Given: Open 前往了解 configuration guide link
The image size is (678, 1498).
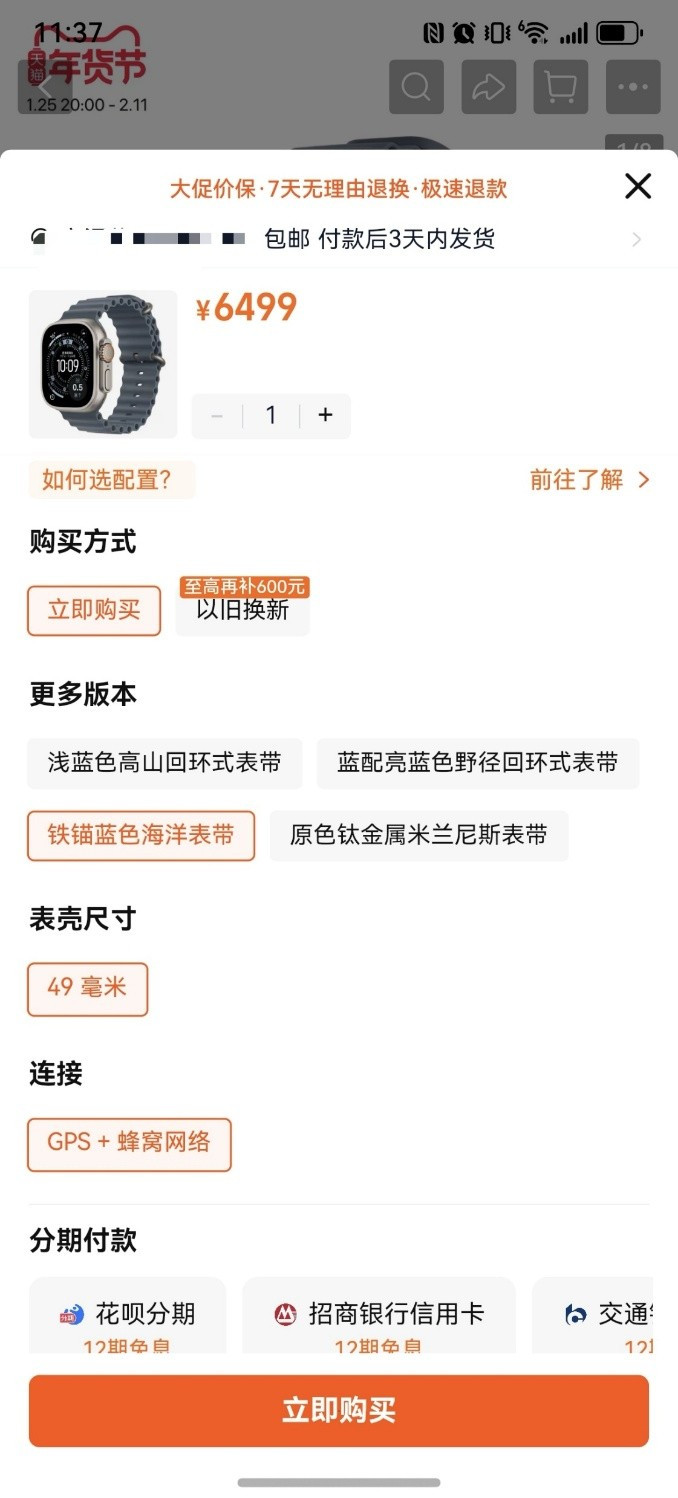Looking at the screenshot, I should pos(589,480).
